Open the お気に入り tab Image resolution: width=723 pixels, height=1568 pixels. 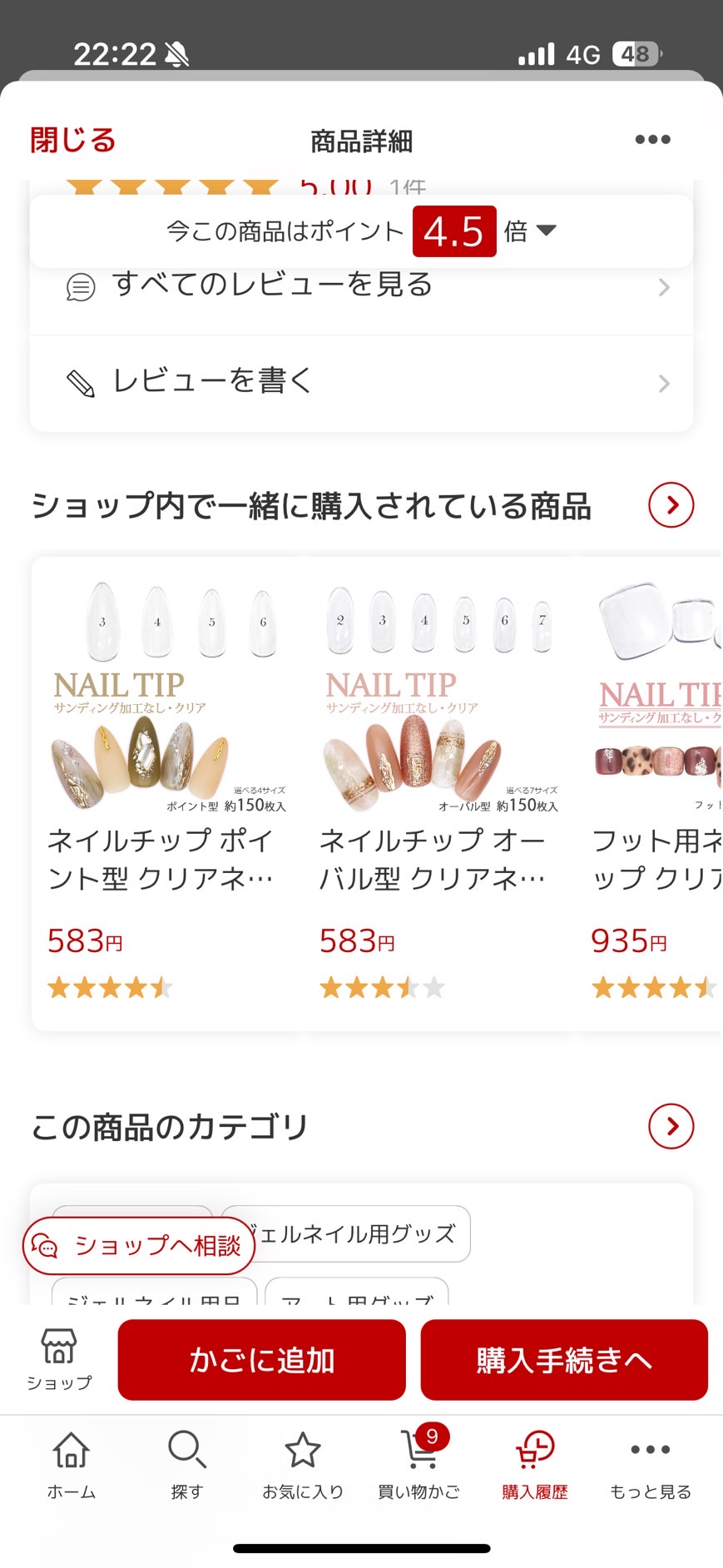(x=303, y=1465)
